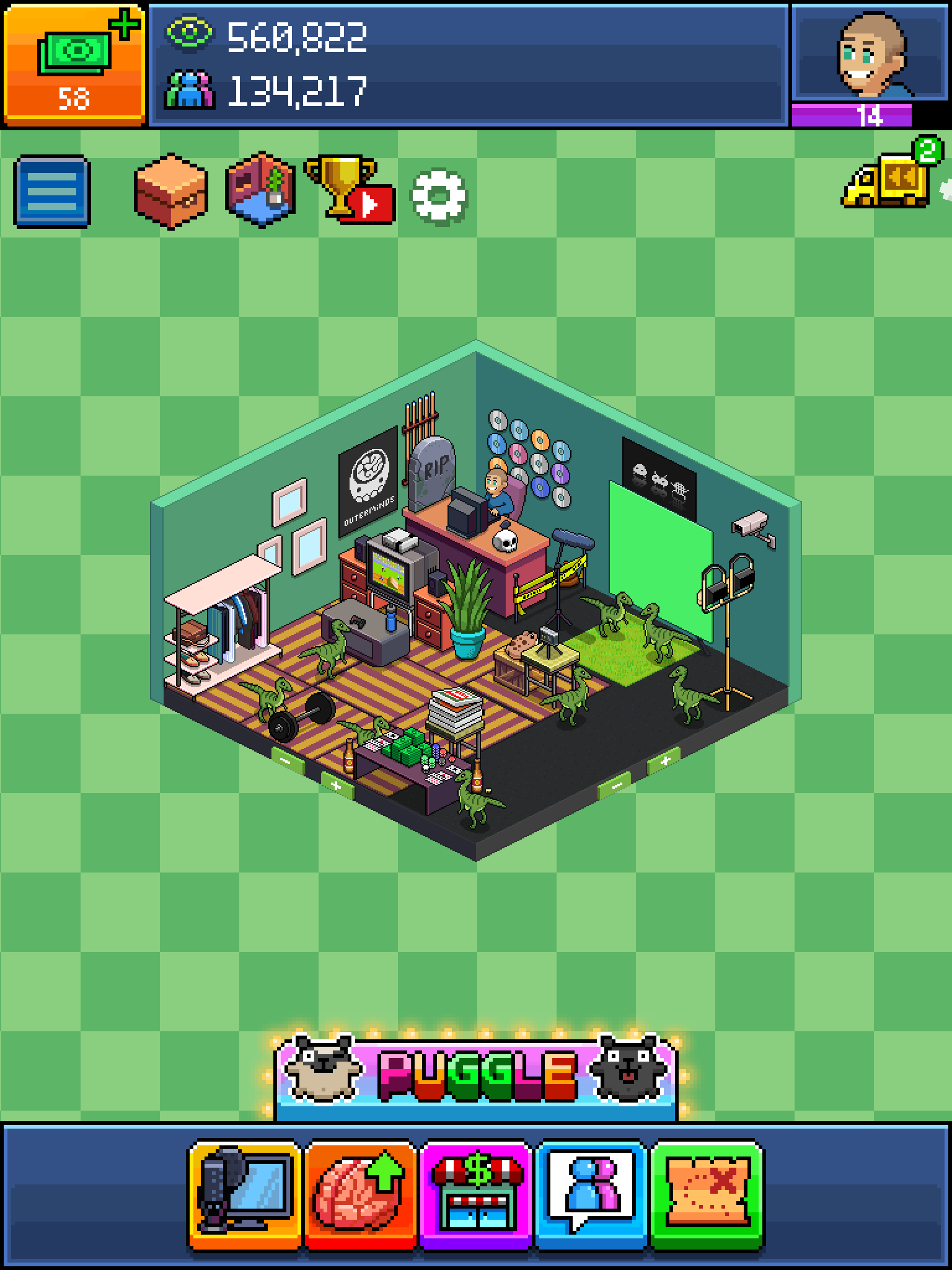Open the video recording studio button
The height and width of the screenshot is (1270, 952).
[x=245, y=1196]
